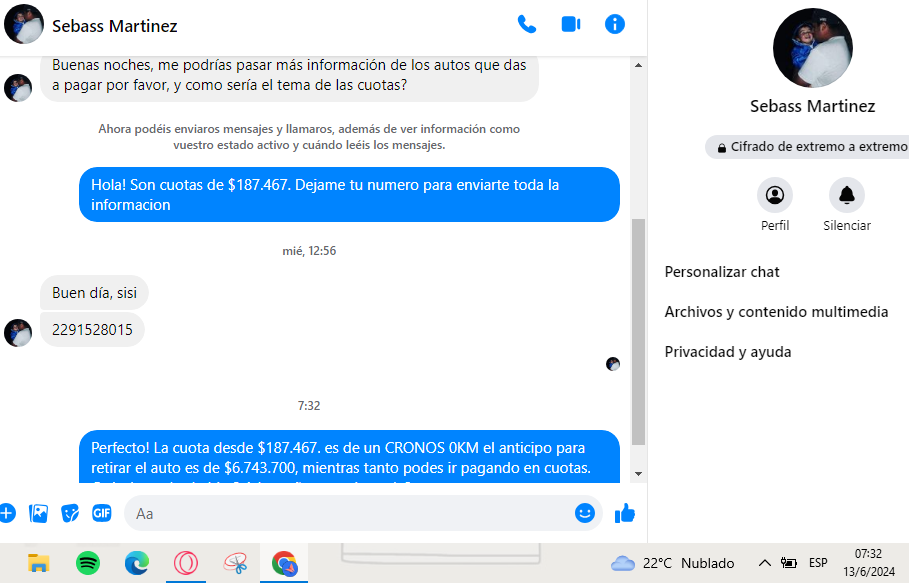This screenshot has height=583, width=909.
Task: Start a voice call with Sebass Martinez
Action: click(526, 25)
